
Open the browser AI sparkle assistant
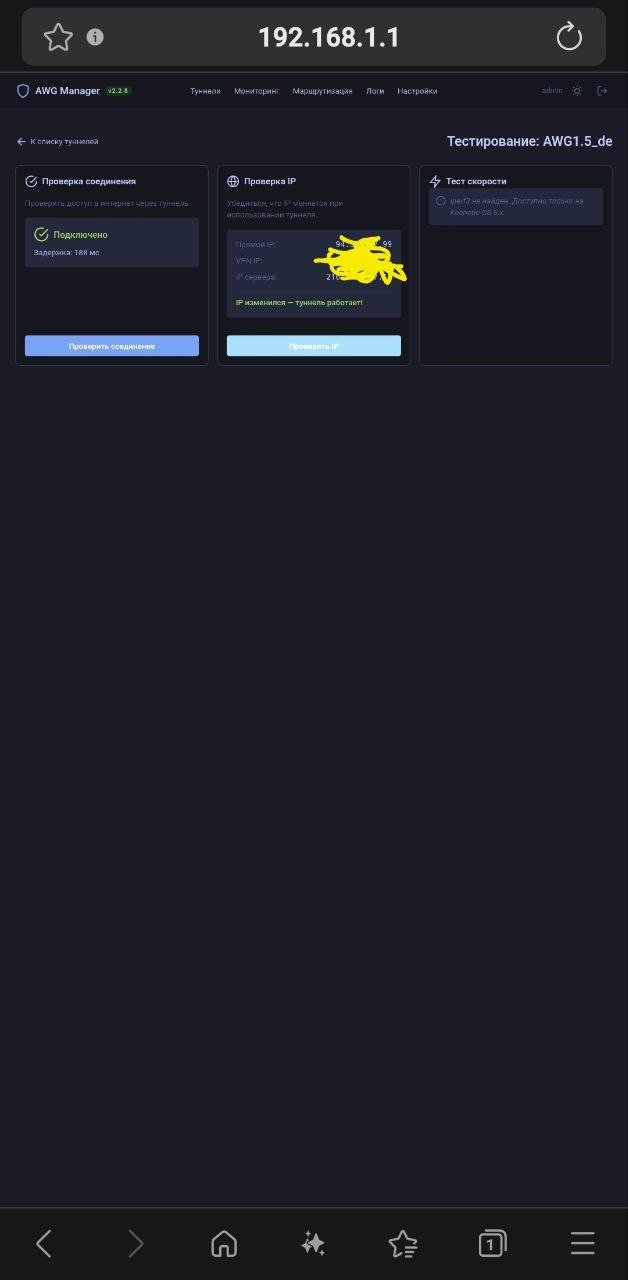tap(313, 1243)
